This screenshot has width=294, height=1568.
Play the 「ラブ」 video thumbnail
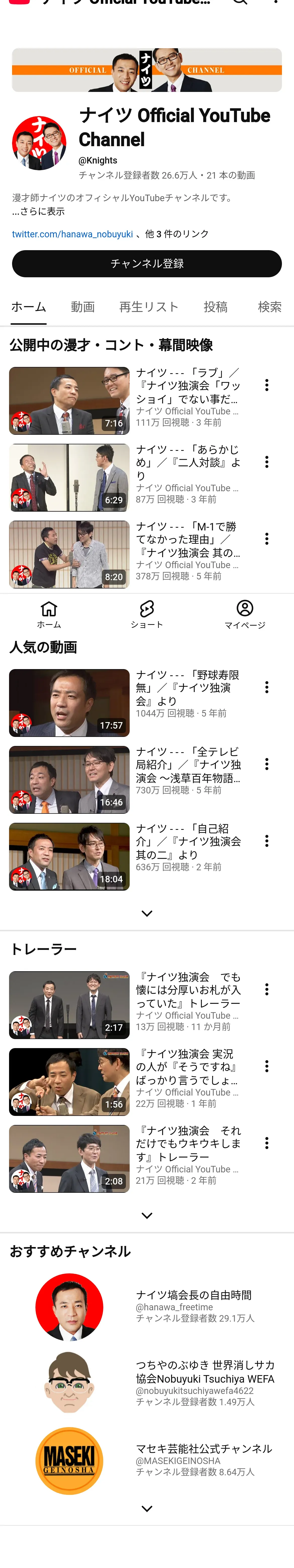[69, 401]
